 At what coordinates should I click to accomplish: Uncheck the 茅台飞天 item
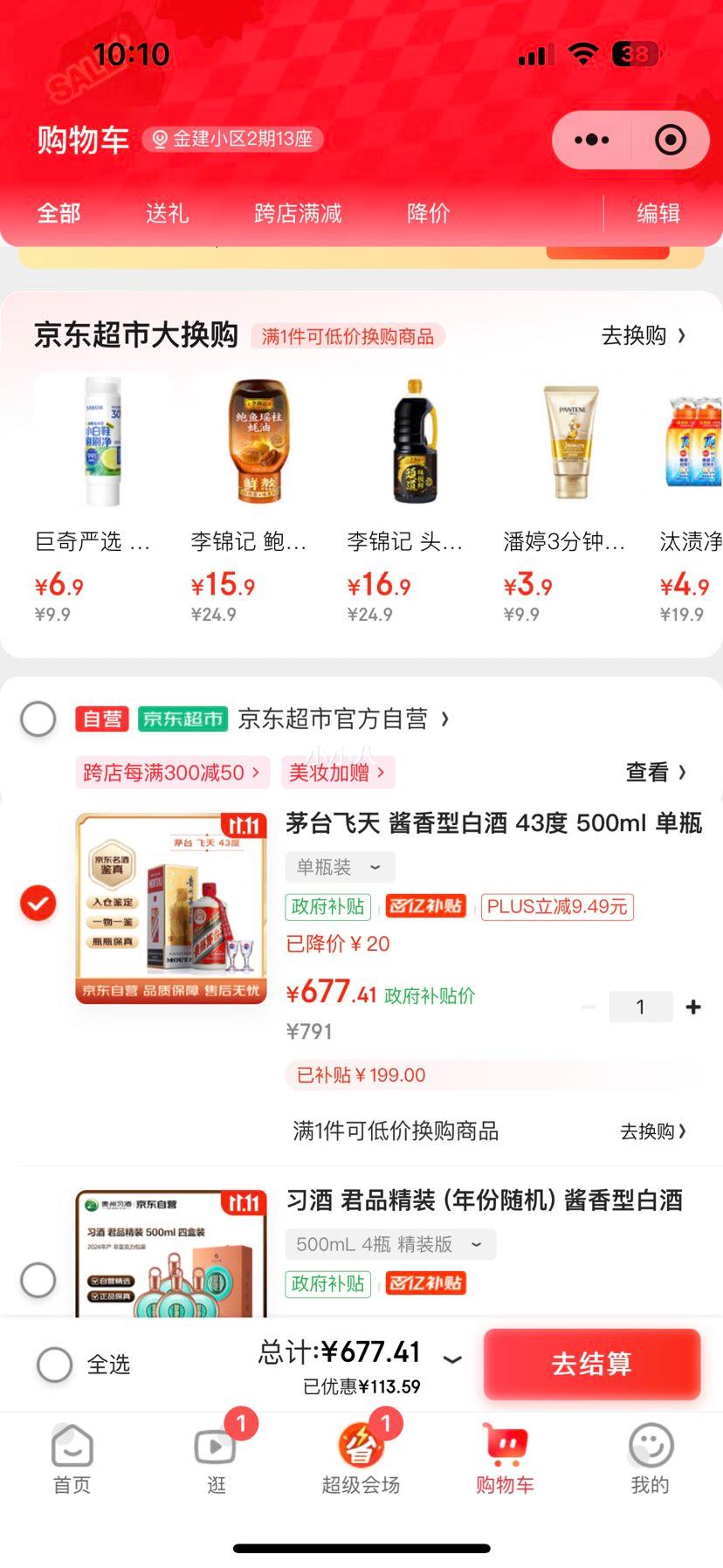coord(38,904)
